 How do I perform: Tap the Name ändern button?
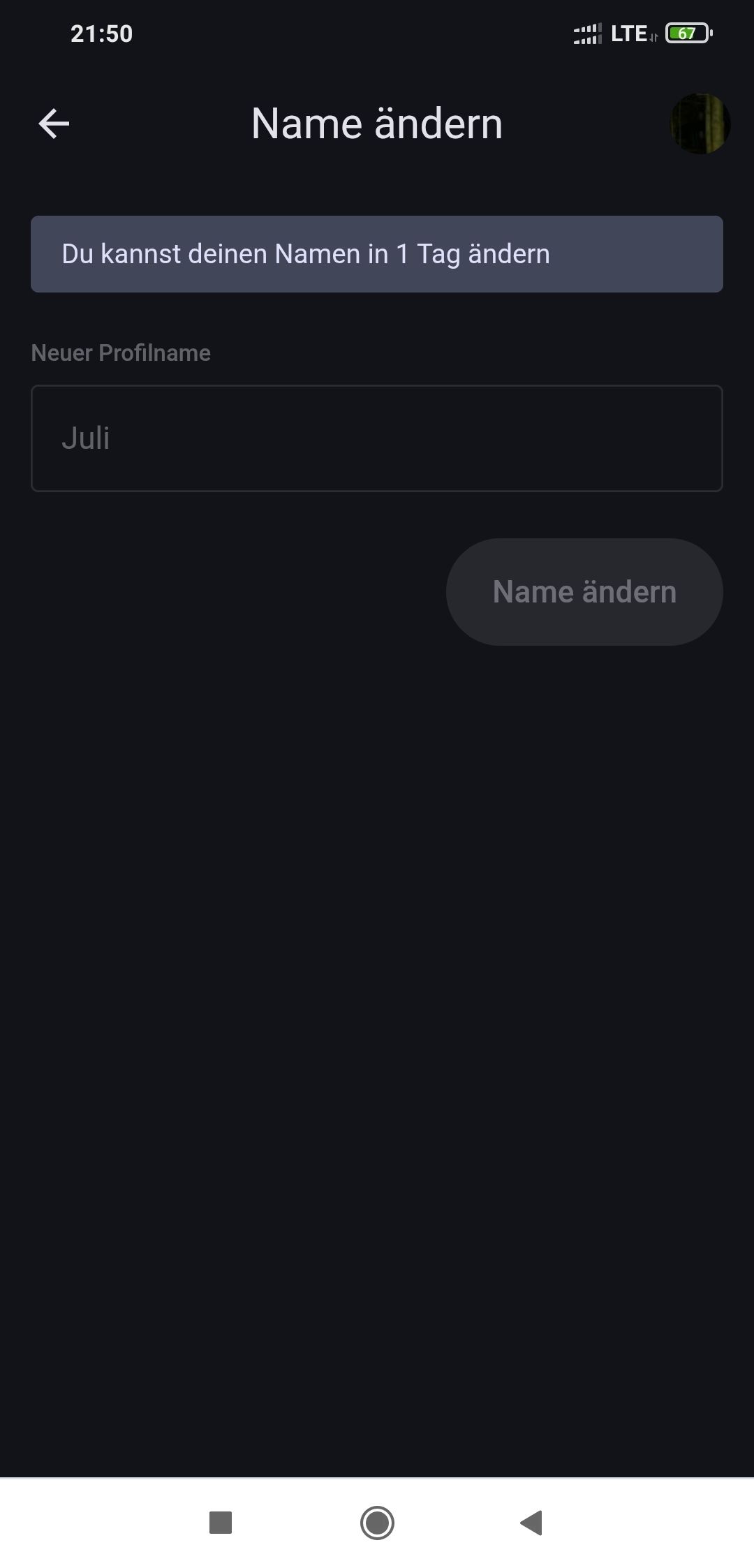[x=584, y=592]
